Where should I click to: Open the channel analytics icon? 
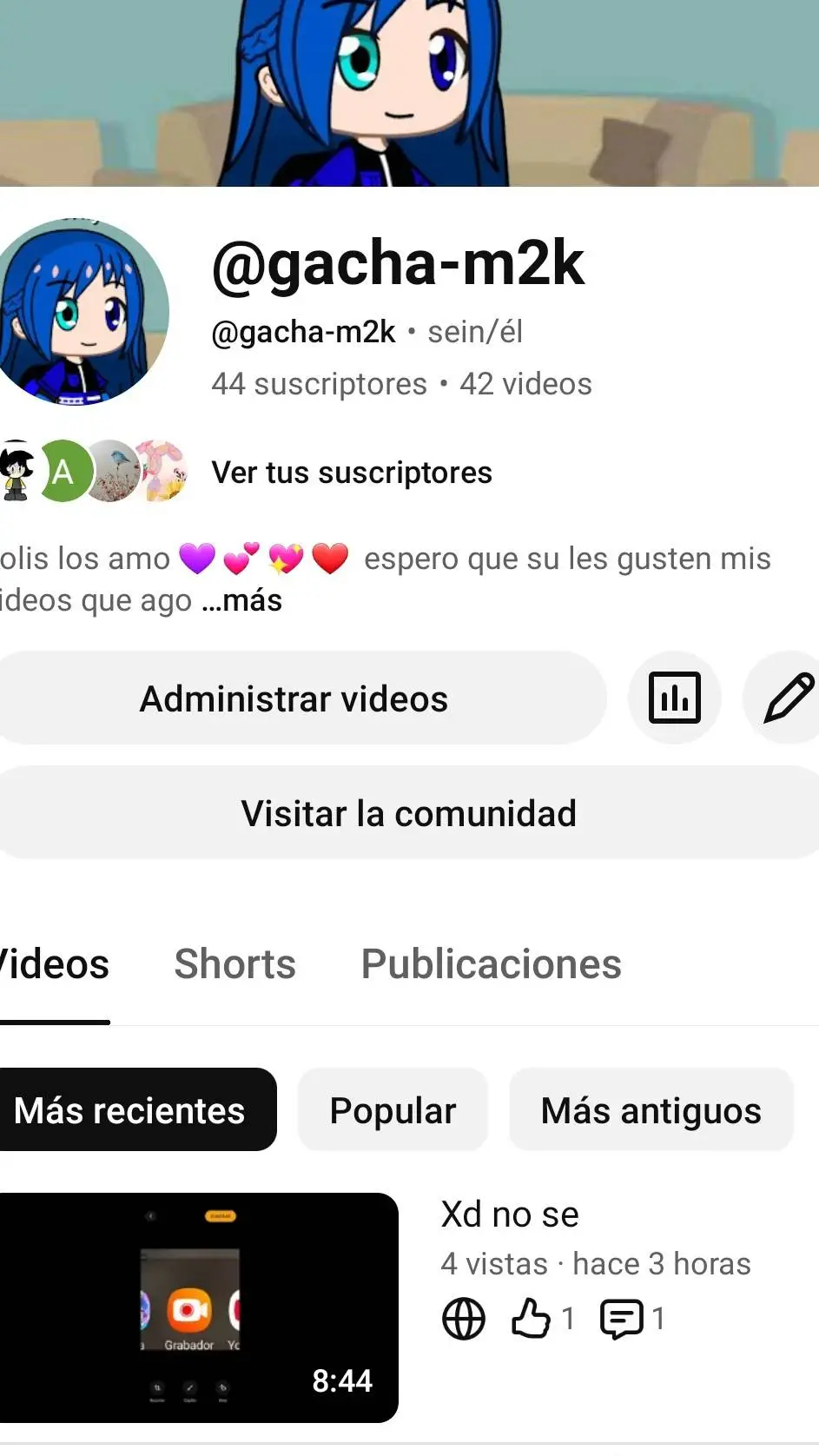tap(674, 698)
